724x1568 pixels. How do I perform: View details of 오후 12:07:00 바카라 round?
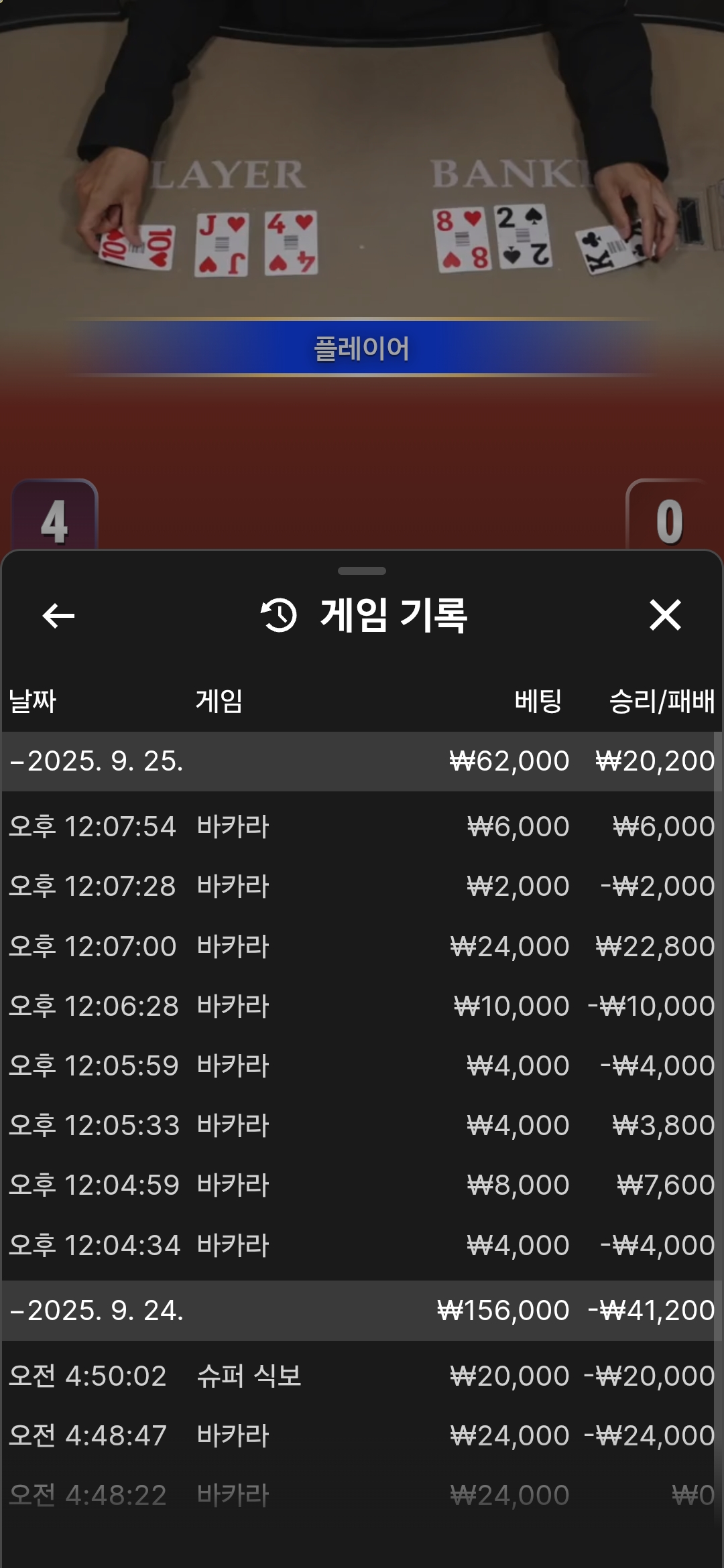[x=362, y=946]
